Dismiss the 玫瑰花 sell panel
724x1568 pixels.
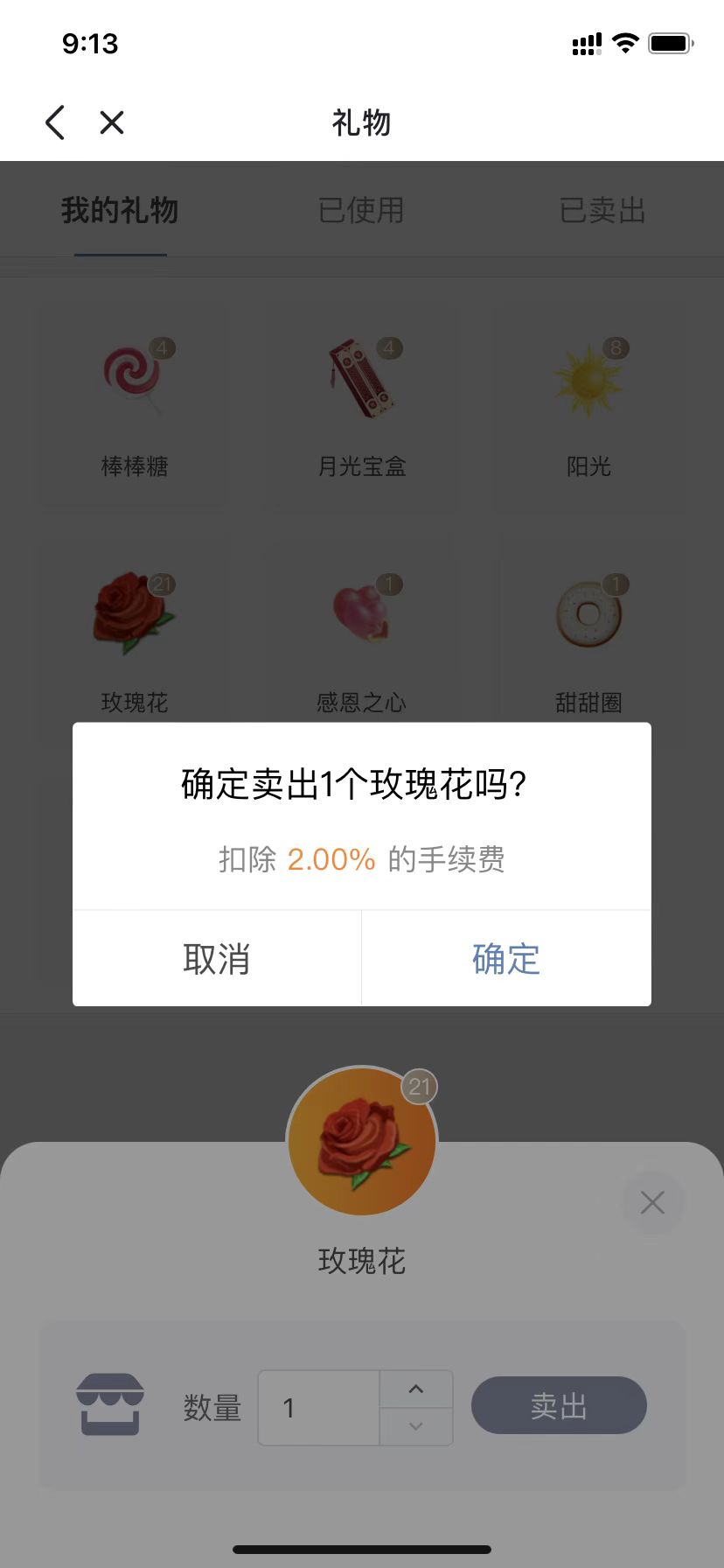pyautogui.click(x=652, y=1203)
